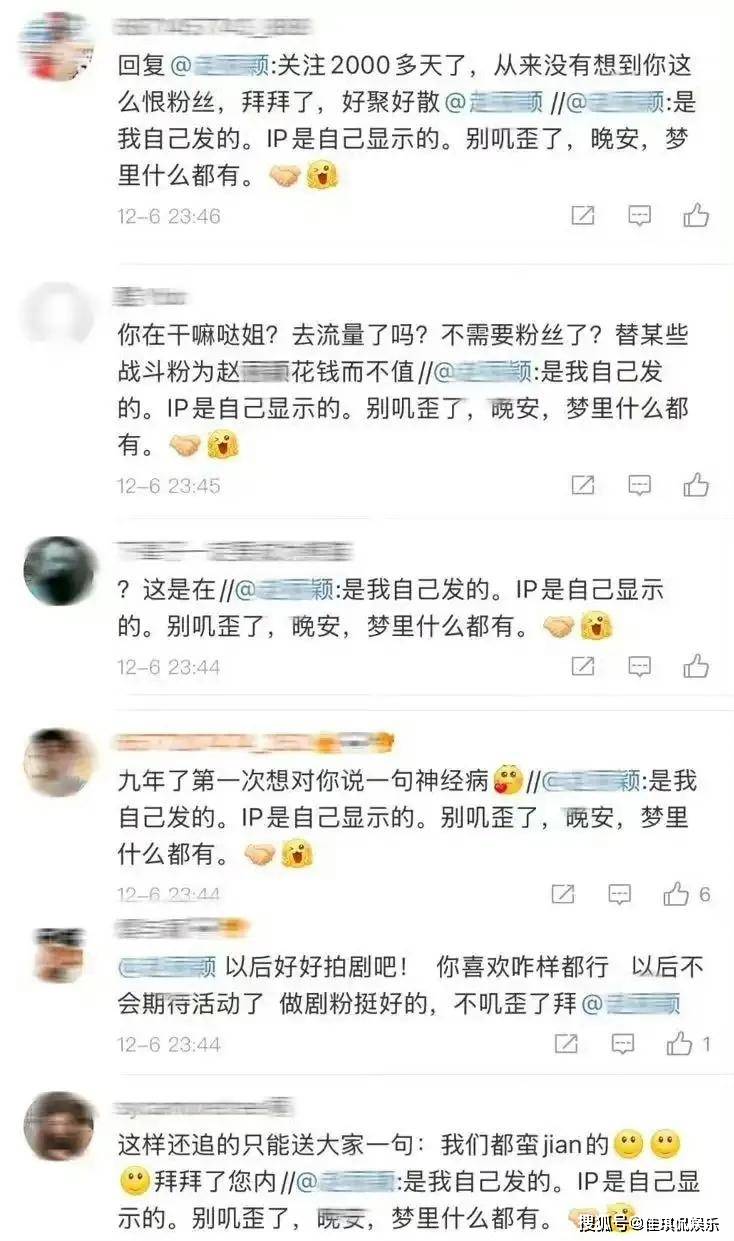Like the comment starting '?这是在'

tap(696, 666)
